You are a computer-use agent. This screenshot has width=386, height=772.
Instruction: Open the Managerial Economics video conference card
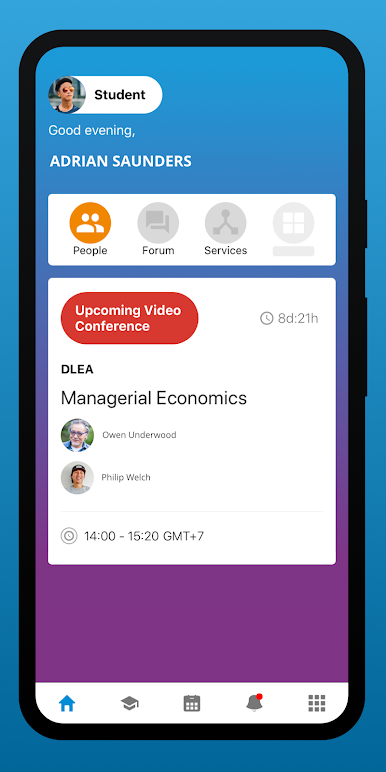point(192,421)
